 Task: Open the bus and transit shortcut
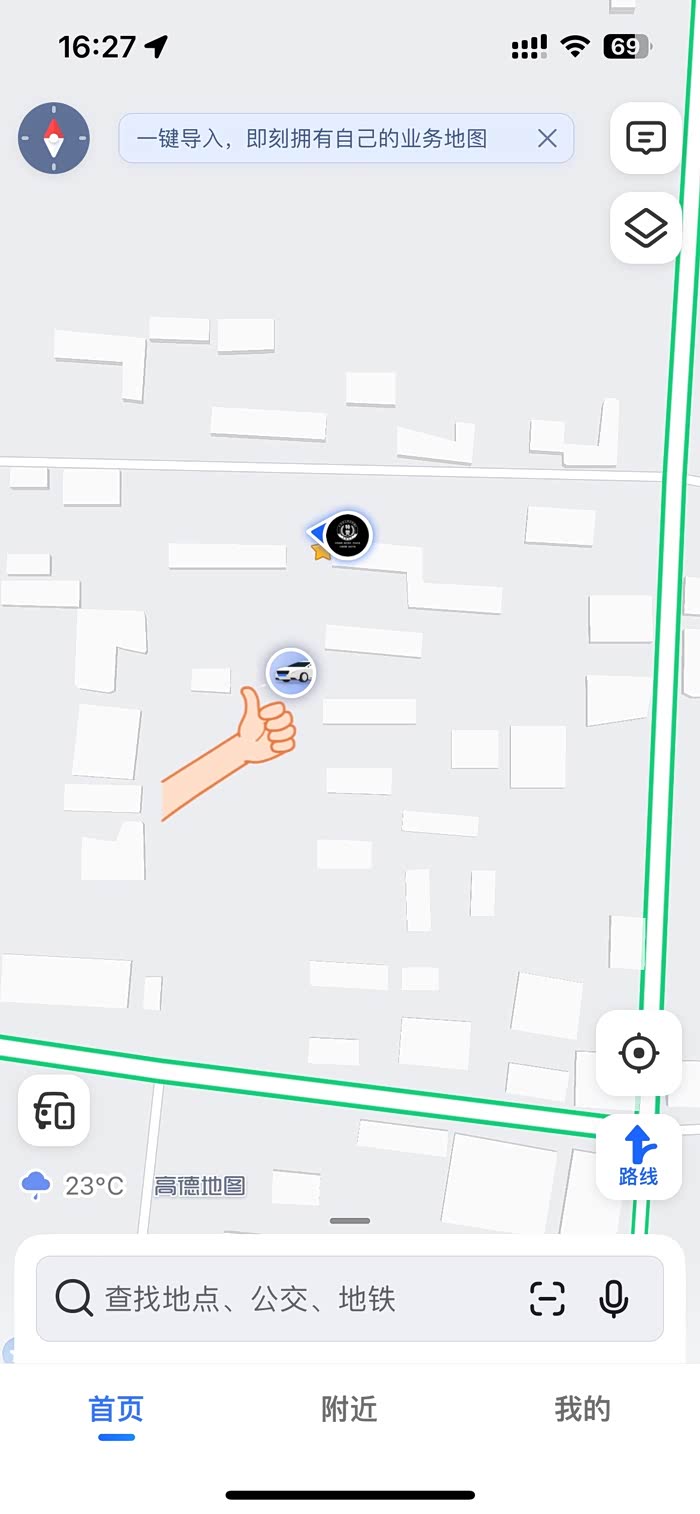click(54, 1110)
